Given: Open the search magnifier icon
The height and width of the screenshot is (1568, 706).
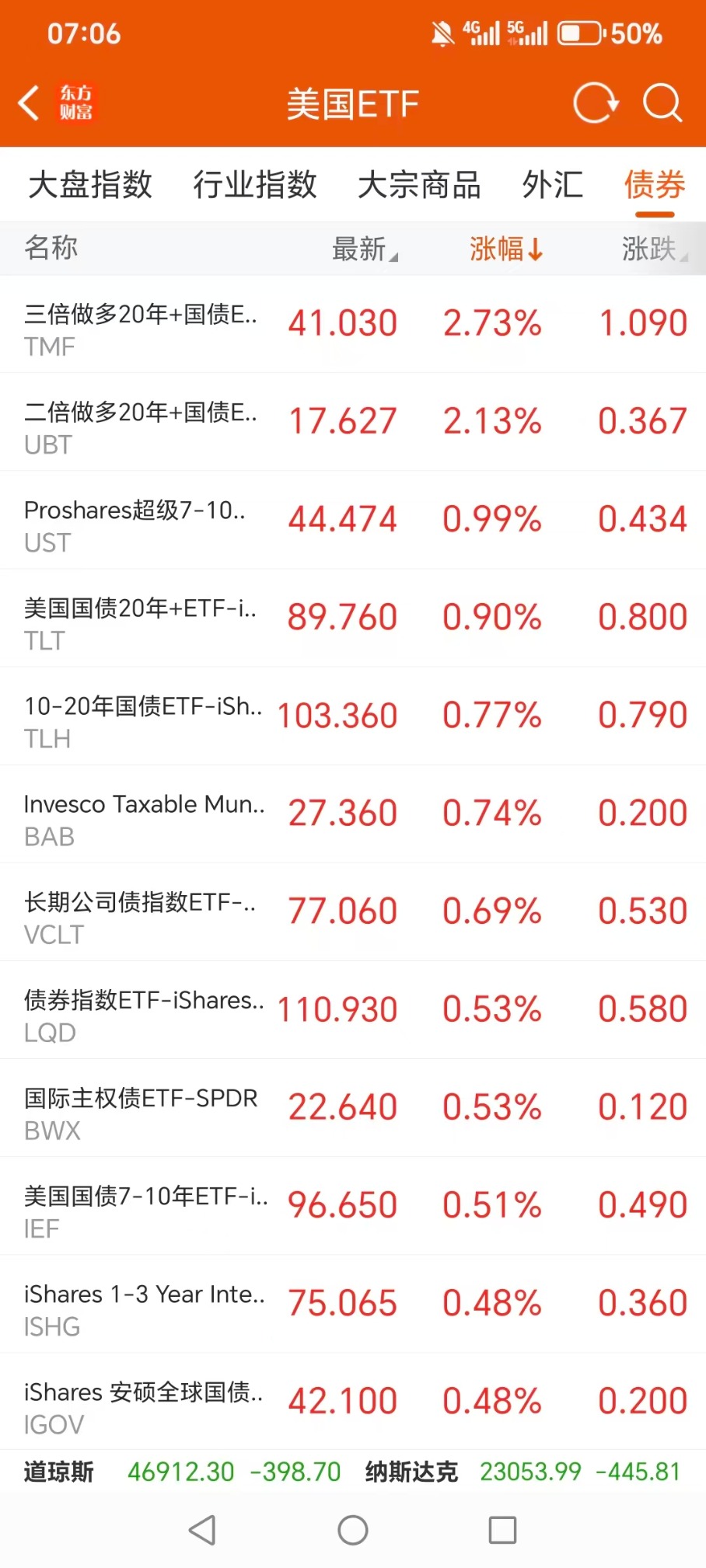Looking at the screenshot, I should (x=662, y=103).
